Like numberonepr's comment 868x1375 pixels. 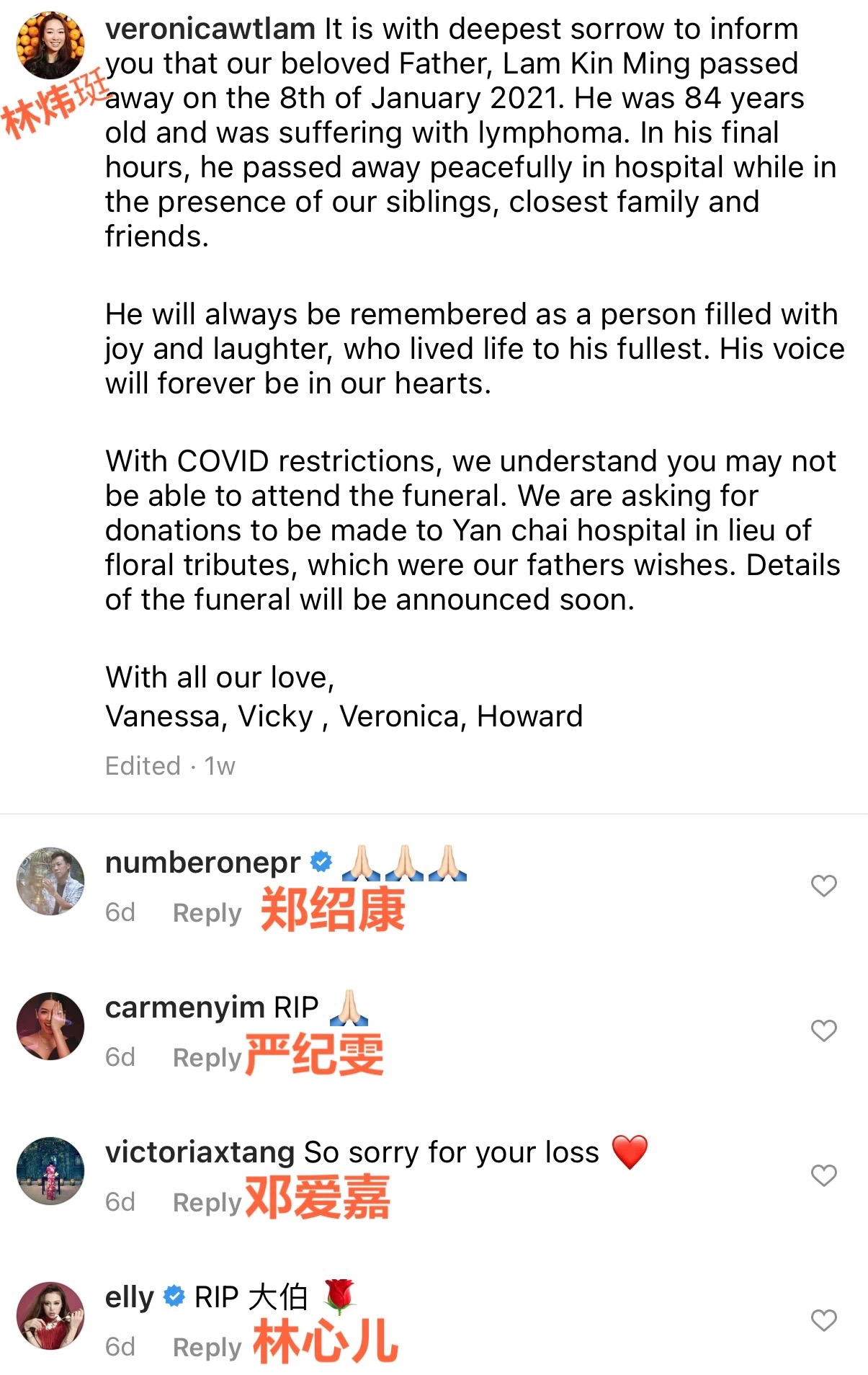[x=823, y=886]
